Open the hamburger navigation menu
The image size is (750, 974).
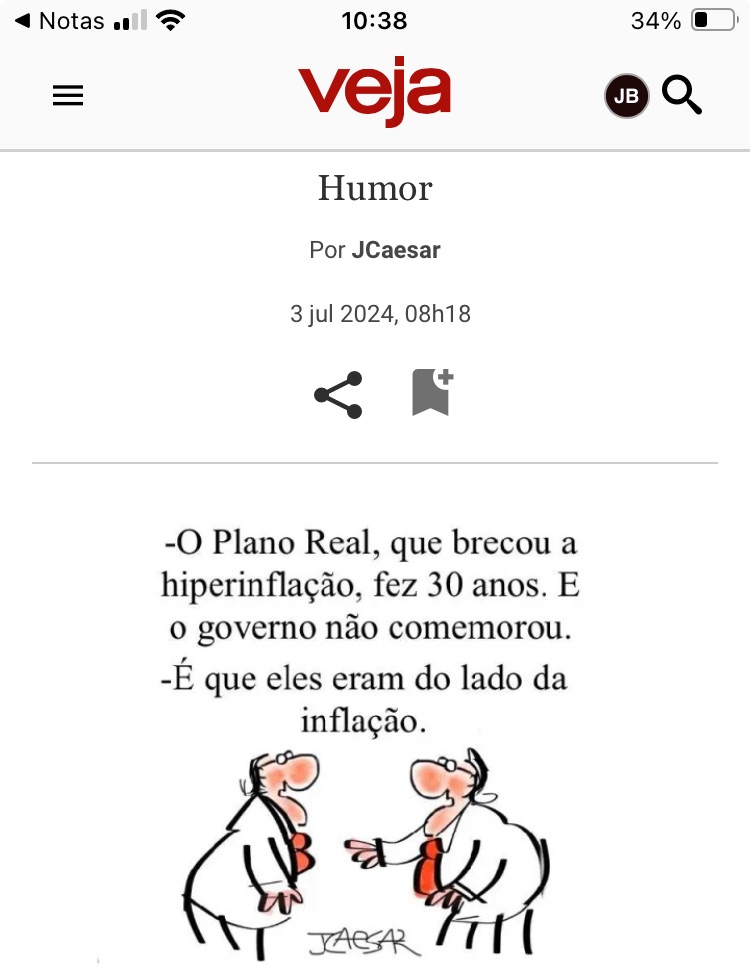point(67,96)
